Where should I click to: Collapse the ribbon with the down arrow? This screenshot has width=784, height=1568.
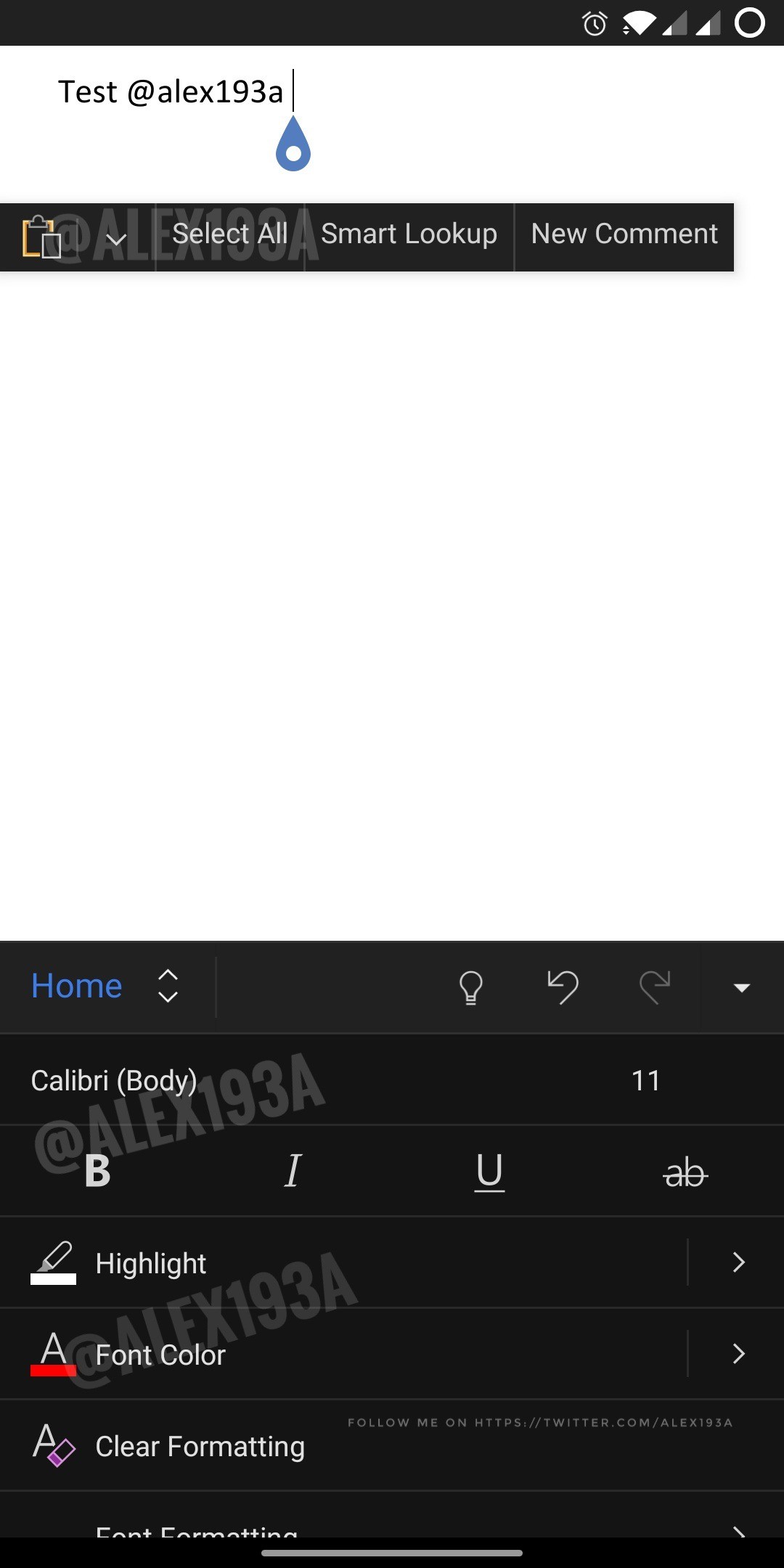pos(741,987)
